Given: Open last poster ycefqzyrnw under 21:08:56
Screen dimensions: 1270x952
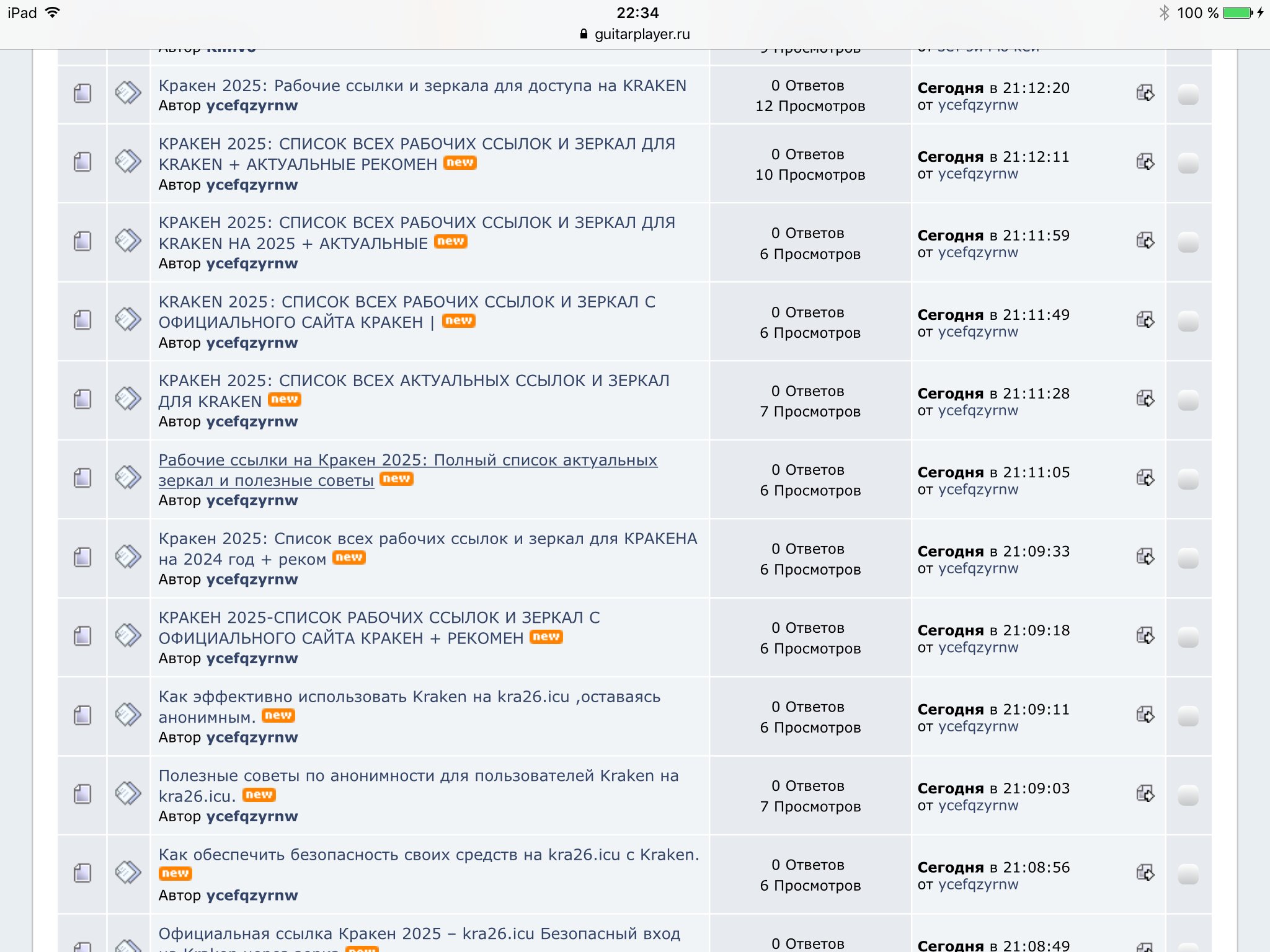Looking at the screenshot, I should (978, 884).
